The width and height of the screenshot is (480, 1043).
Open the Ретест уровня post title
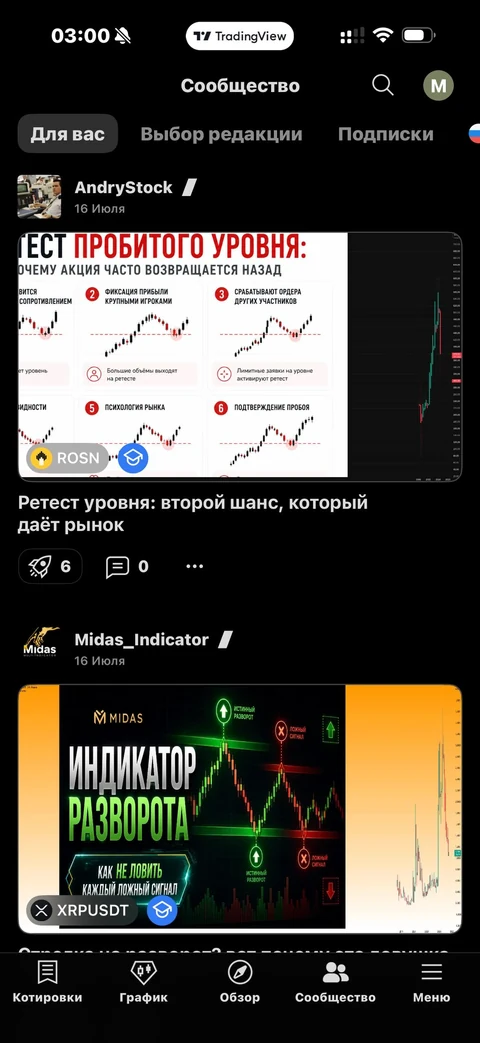193,514
